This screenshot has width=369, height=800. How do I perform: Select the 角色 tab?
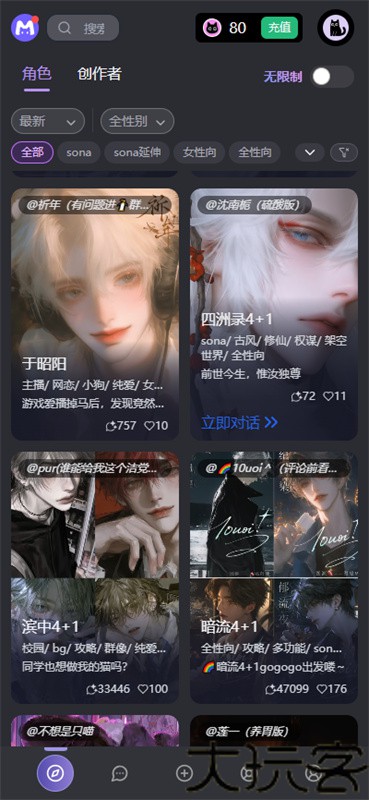pos(37,74)
